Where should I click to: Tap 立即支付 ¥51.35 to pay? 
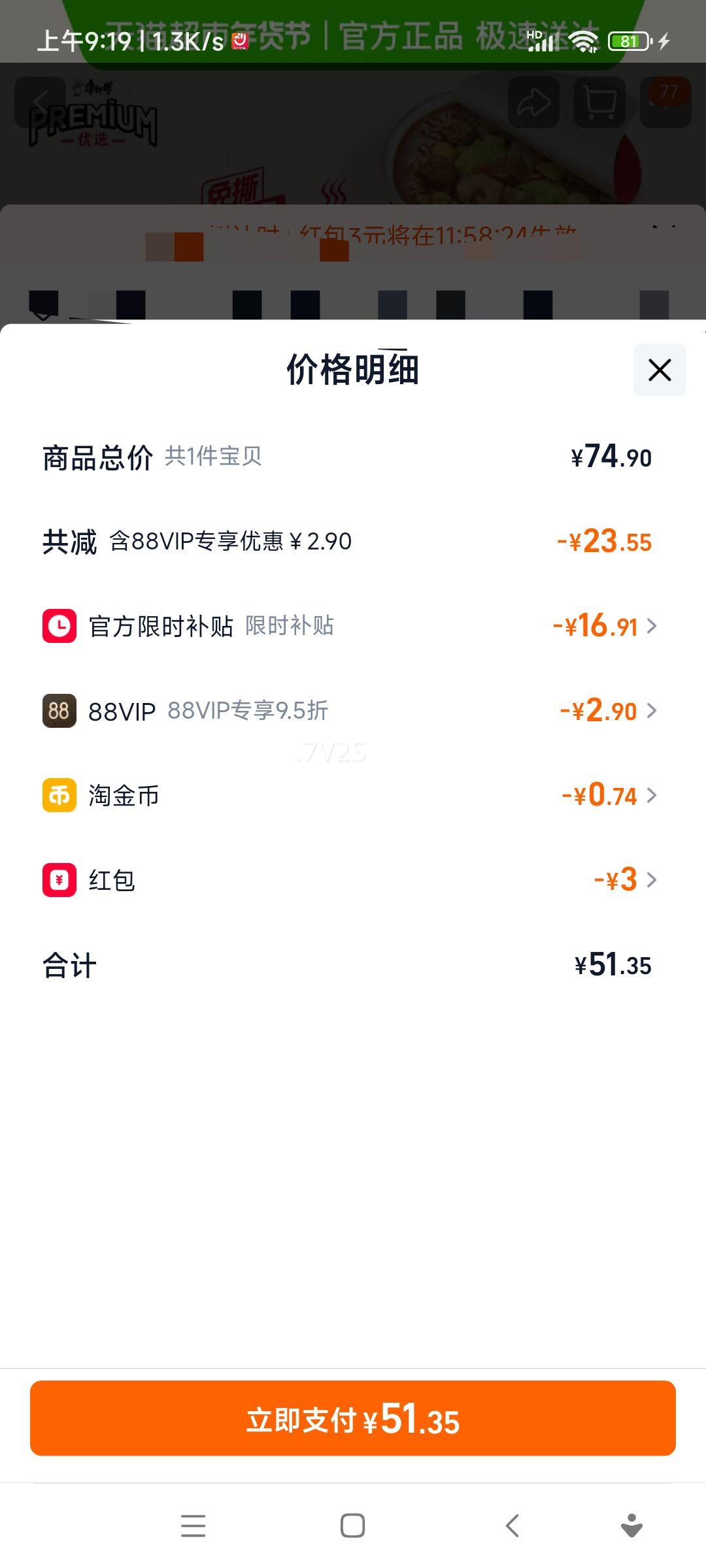tap(353, 1419)
